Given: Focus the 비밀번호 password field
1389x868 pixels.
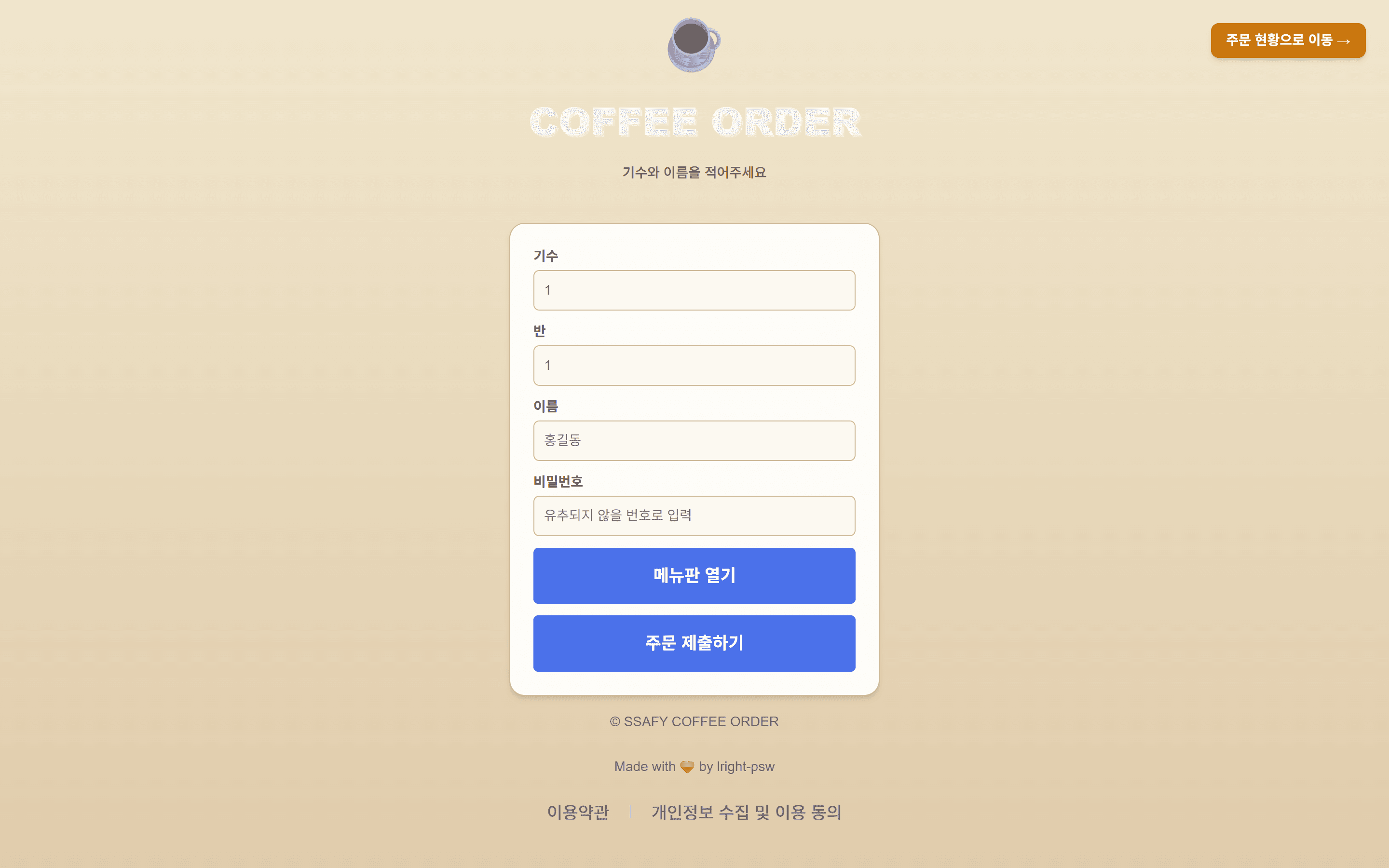Looking at the screenshot, I should tap(694, 515).
